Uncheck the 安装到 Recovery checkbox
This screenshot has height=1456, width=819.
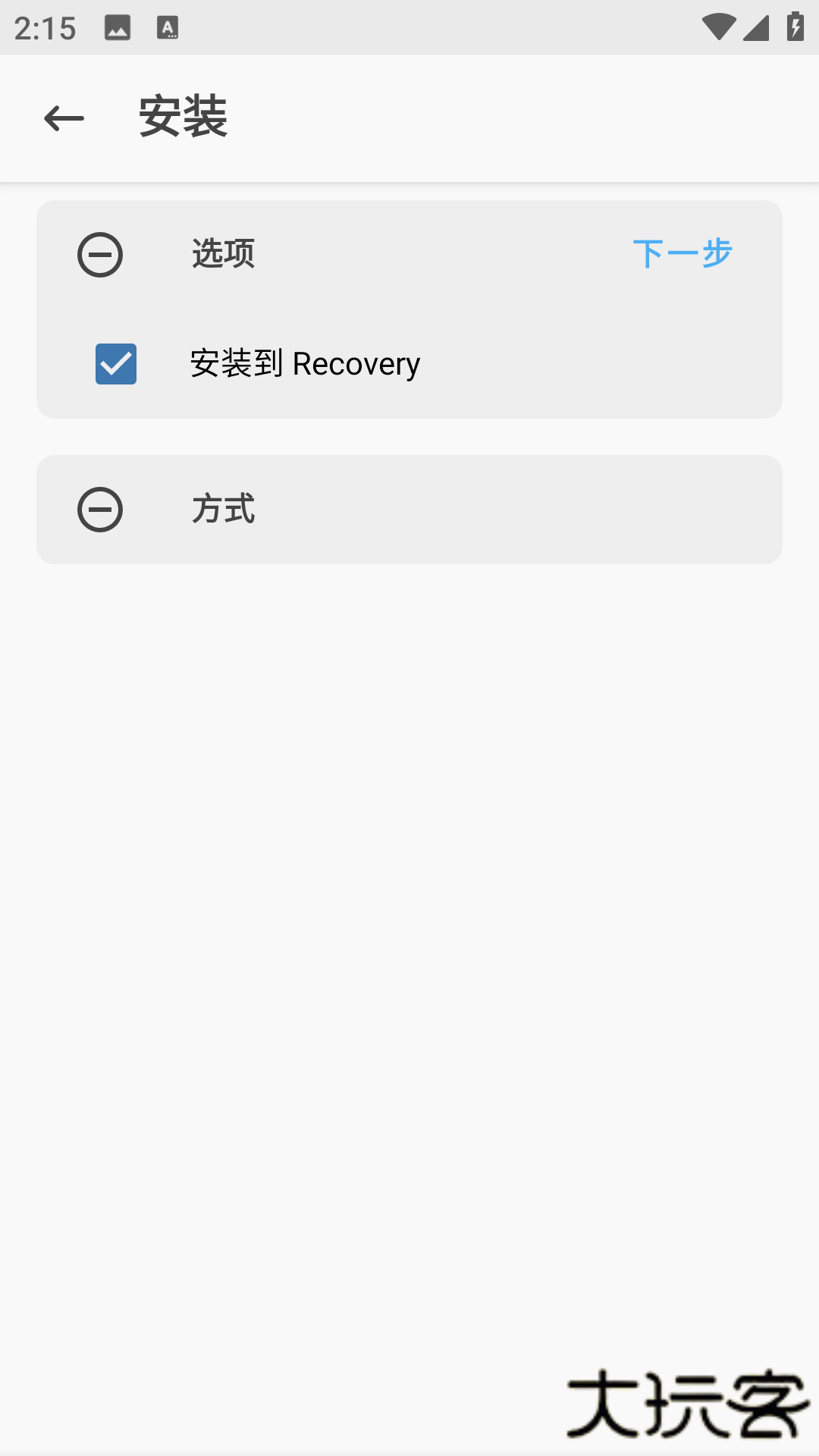pyautogui.click(x=116, y=364)
